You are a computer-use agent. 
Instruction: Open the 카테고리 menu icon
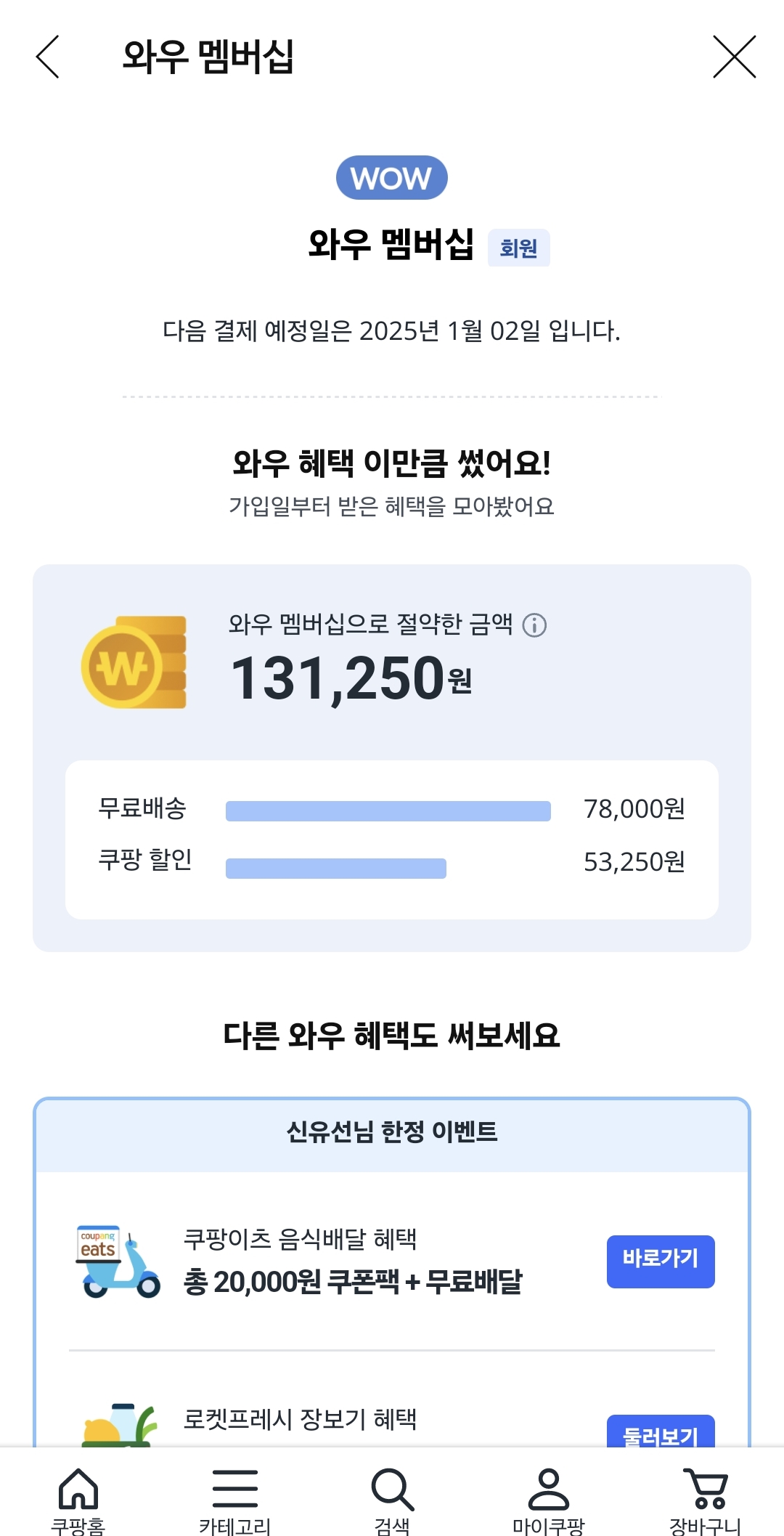pos(235,1489)
